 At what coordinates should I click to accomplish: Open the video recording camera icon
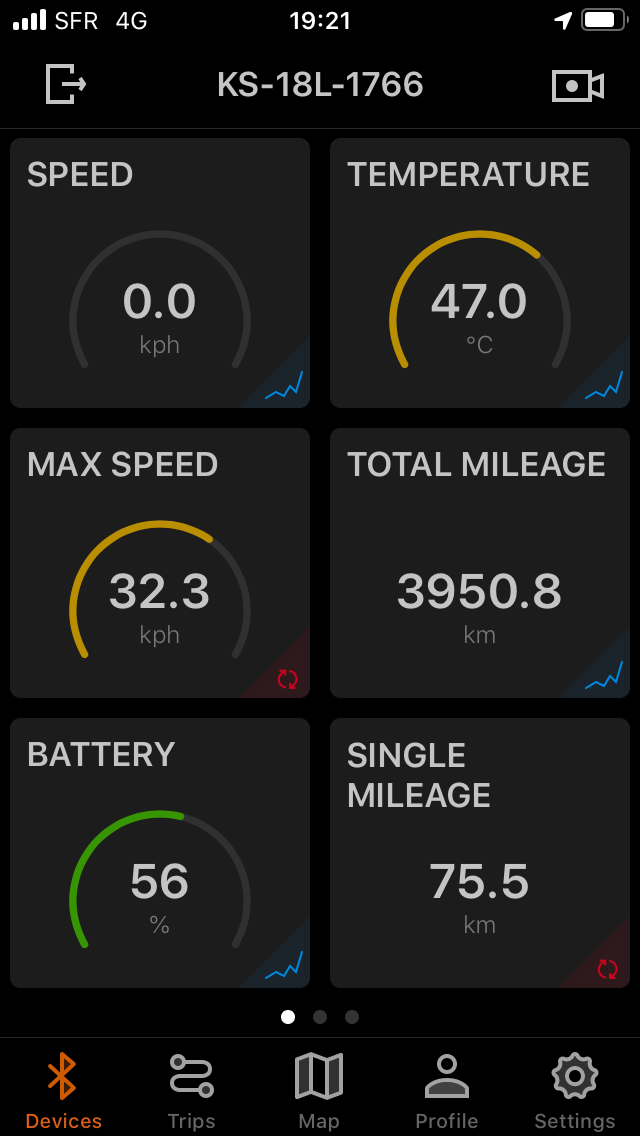click(578, 85)
